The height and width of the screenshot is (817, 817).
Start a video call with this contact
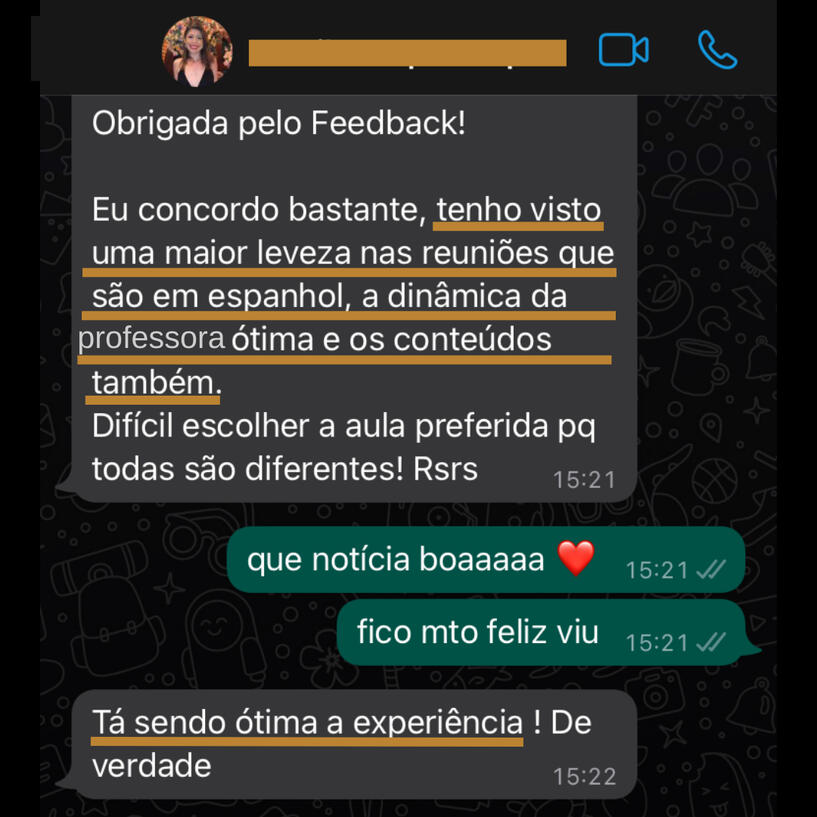(x=623, y=50)
